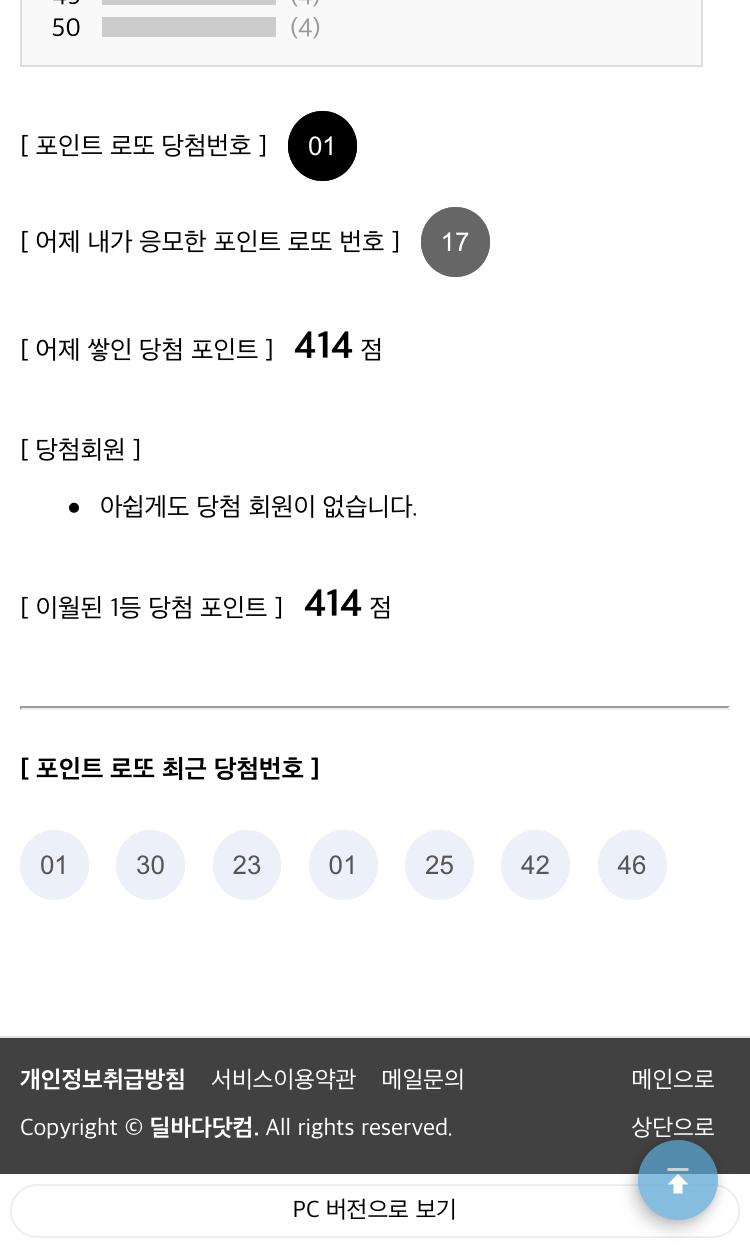Tap the blue floating scroll-to-top arrow button
Screen dimensions: 750x1248
coord(678,1181)
